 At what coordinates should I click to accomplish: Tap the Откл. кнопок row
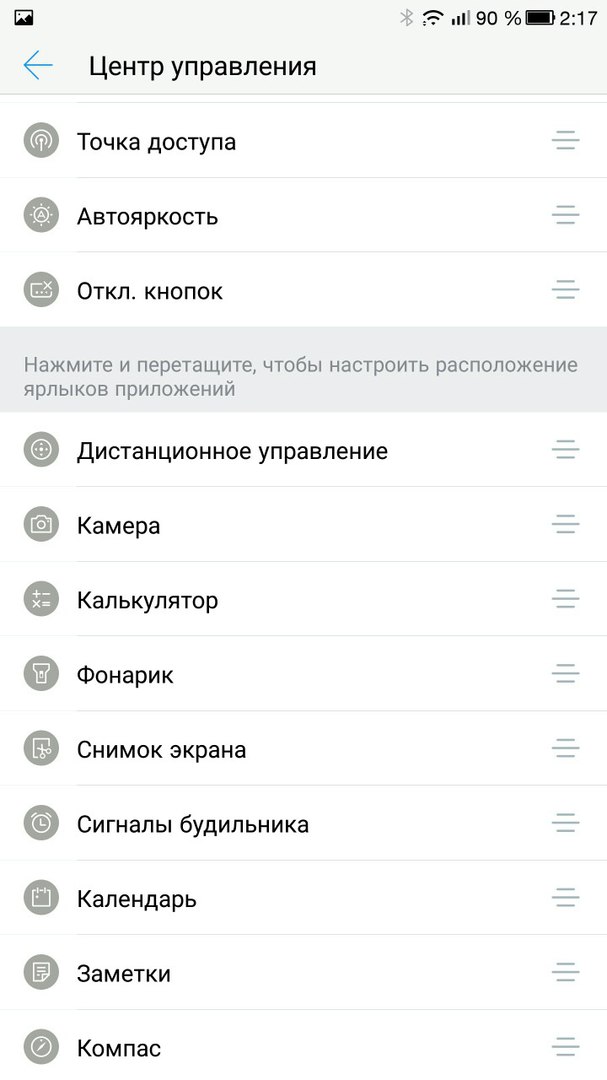click(303, 290)
